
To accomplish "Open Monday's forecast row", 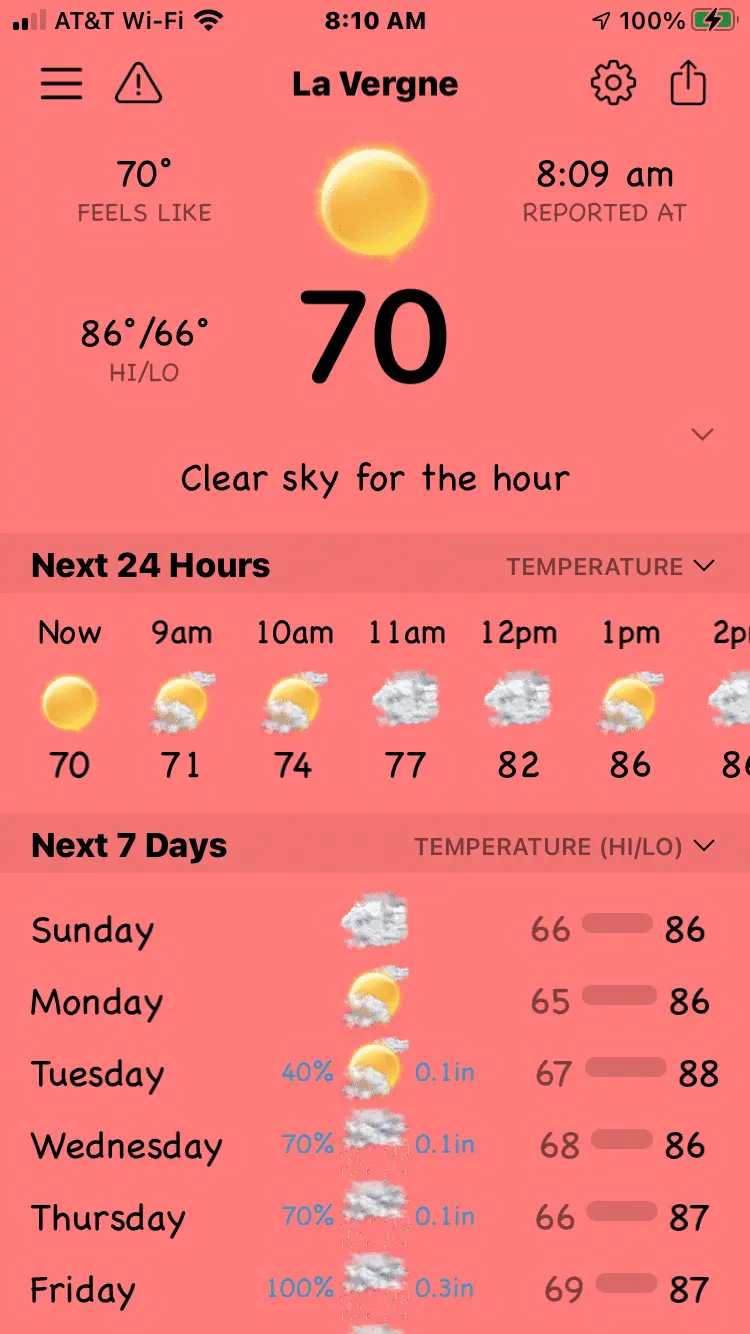I will (374, 1002).
